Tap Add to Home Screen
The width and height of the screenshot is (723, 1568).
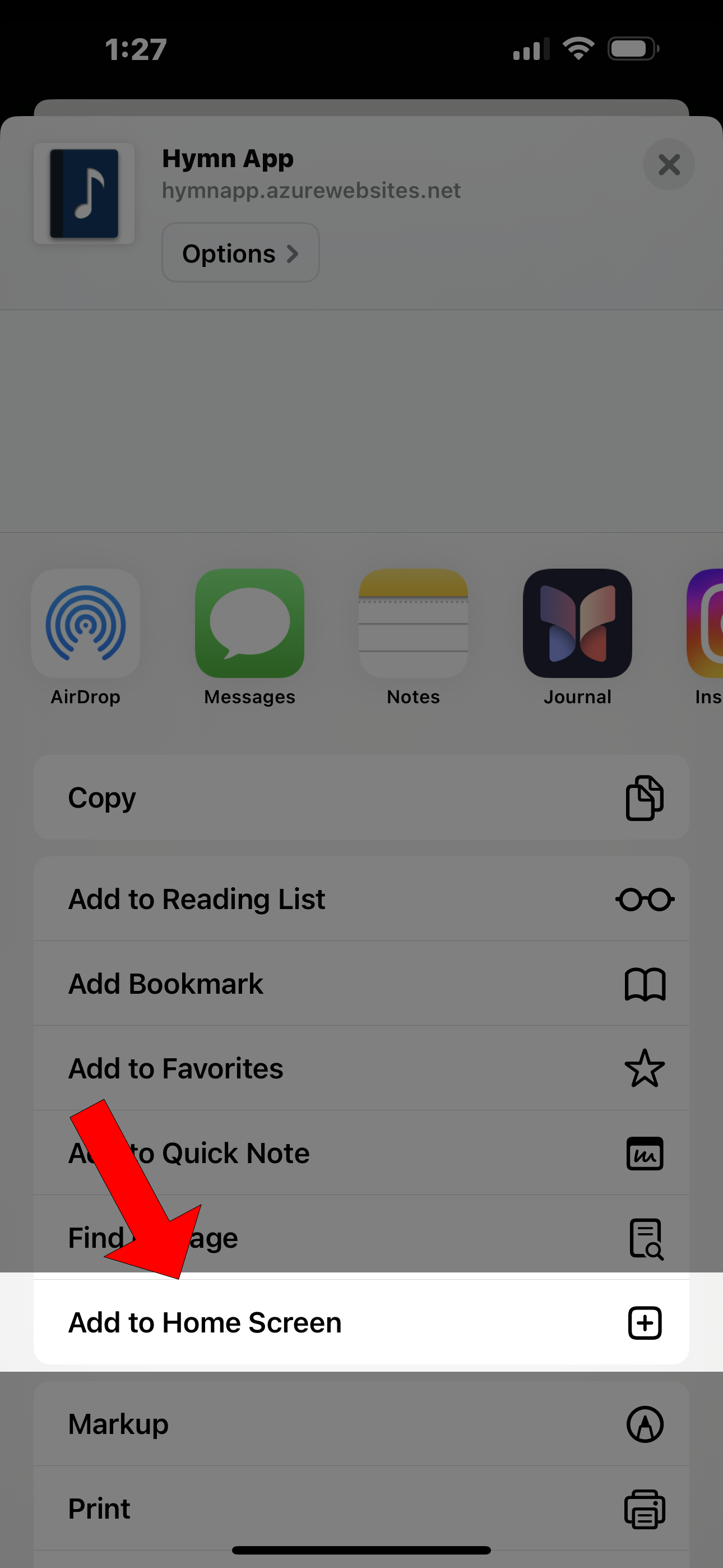[x=361, y=1322]
